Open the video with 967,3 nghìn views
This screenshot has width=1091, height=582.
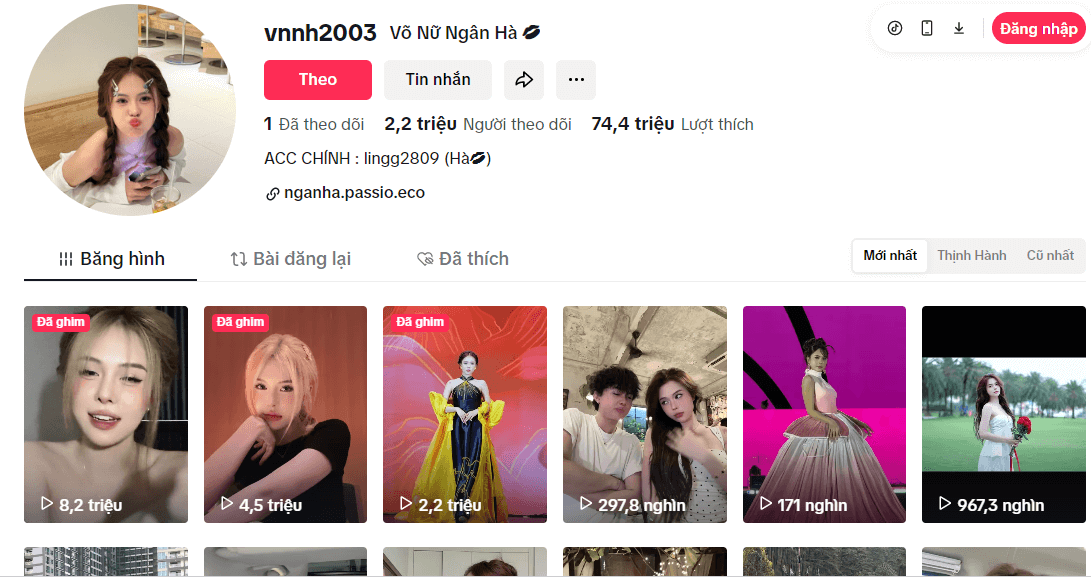tap(1003, 414)
